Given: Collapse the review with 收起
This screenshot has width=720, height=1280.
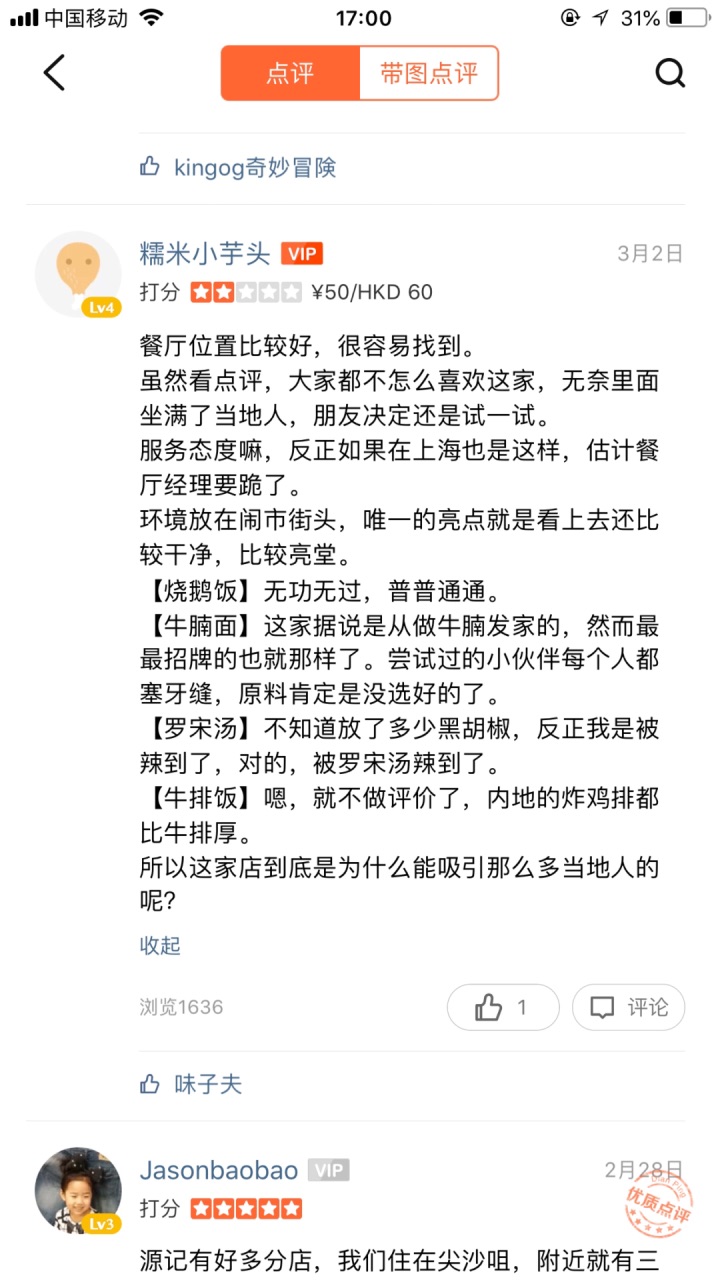Looking at the screenshot, I should [160, 945].
